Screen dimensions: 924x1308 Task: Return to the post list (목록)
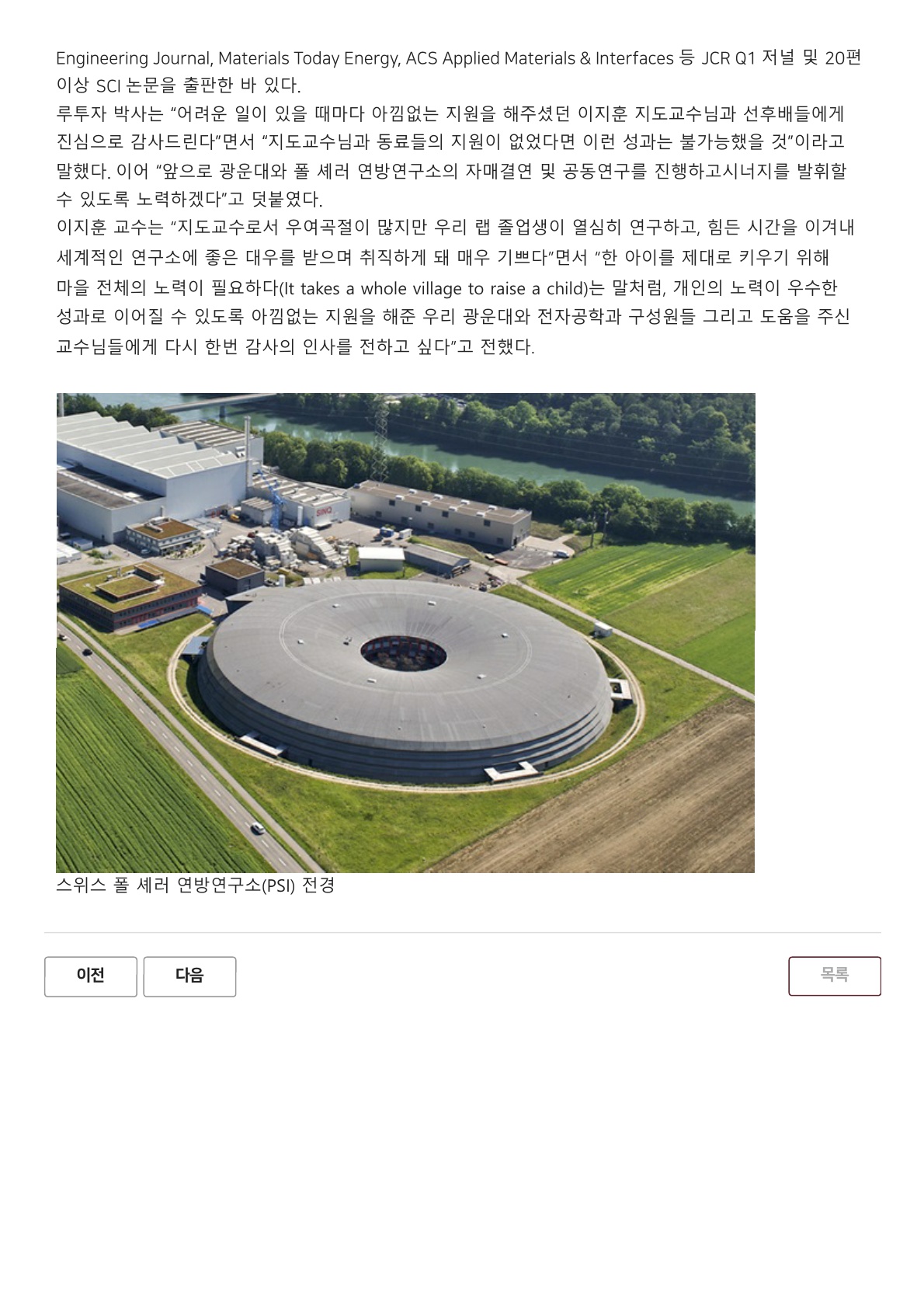(834, 976)
